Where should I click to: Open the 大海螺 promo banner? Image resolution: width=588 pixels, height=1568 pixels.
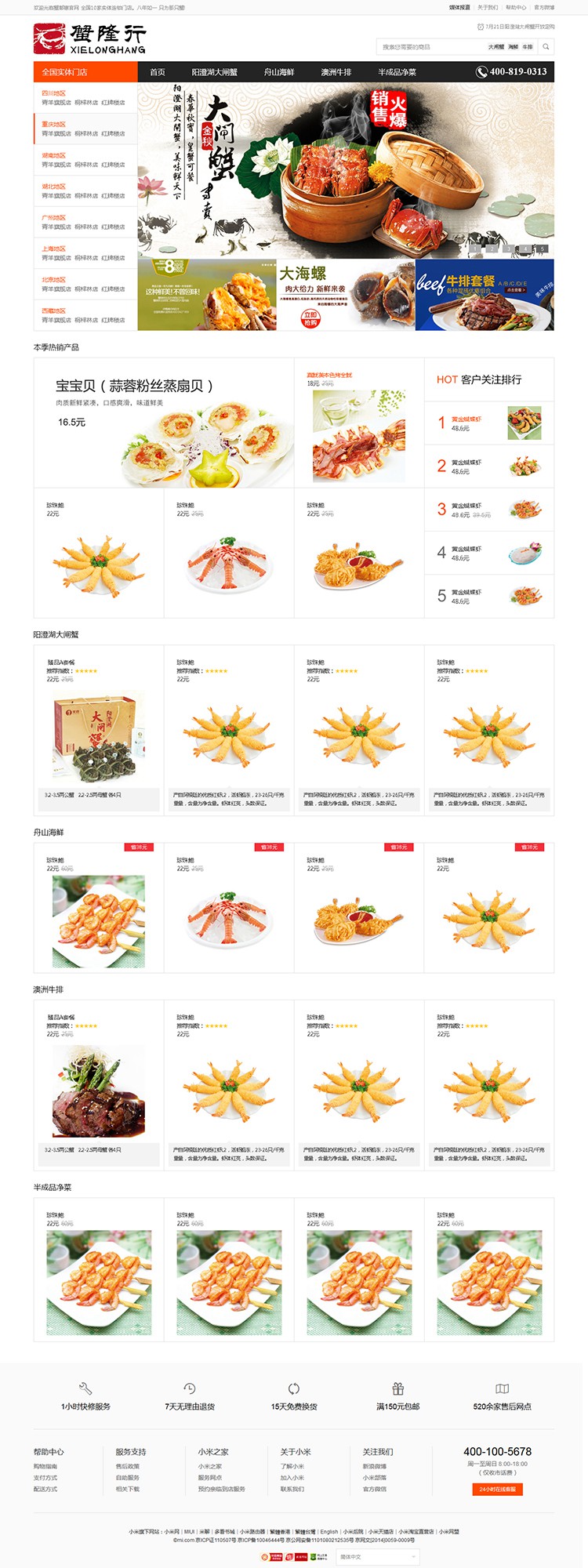tap(346, 296)
